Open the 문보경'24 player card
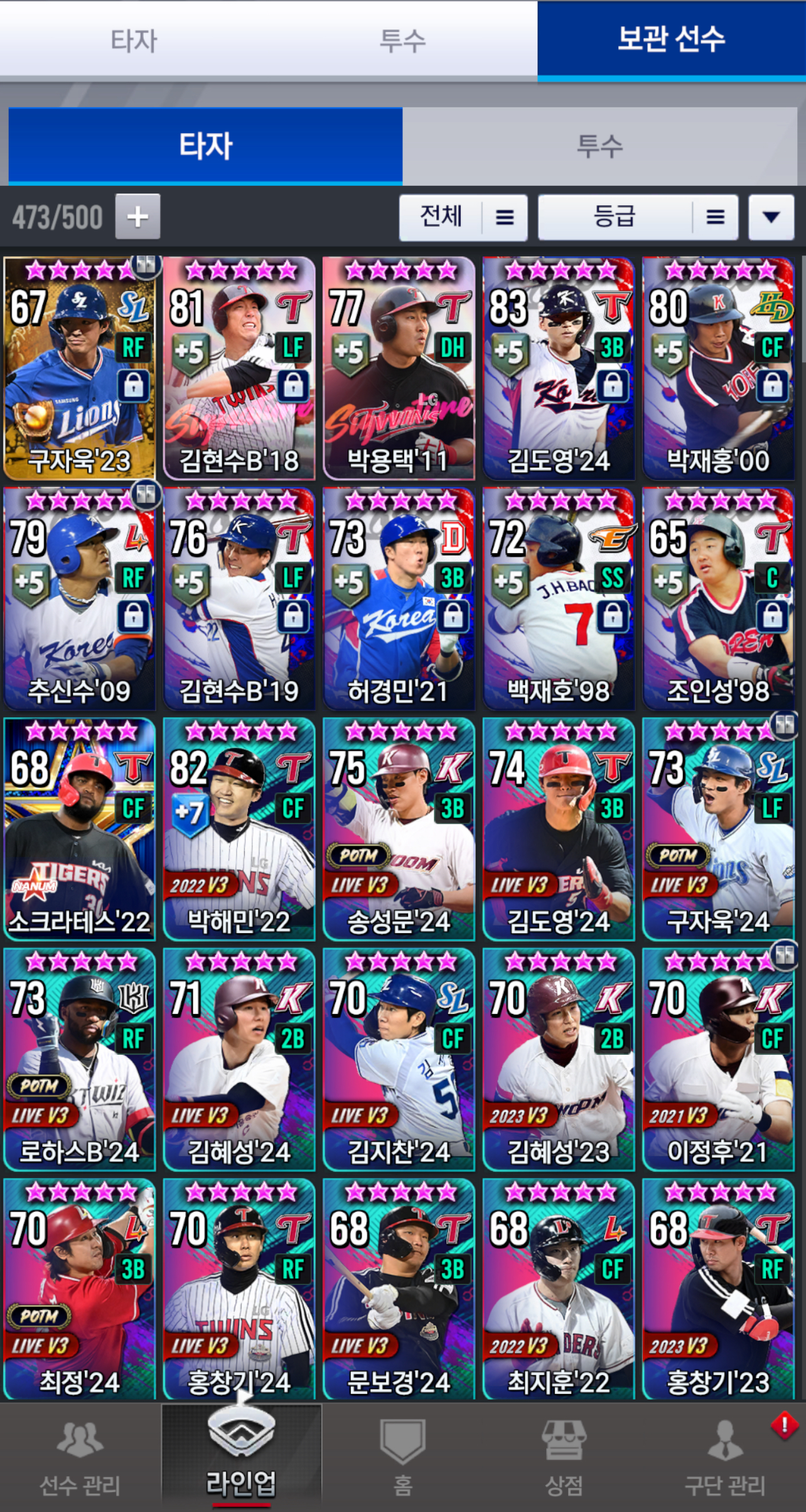 pos(399,1289)
